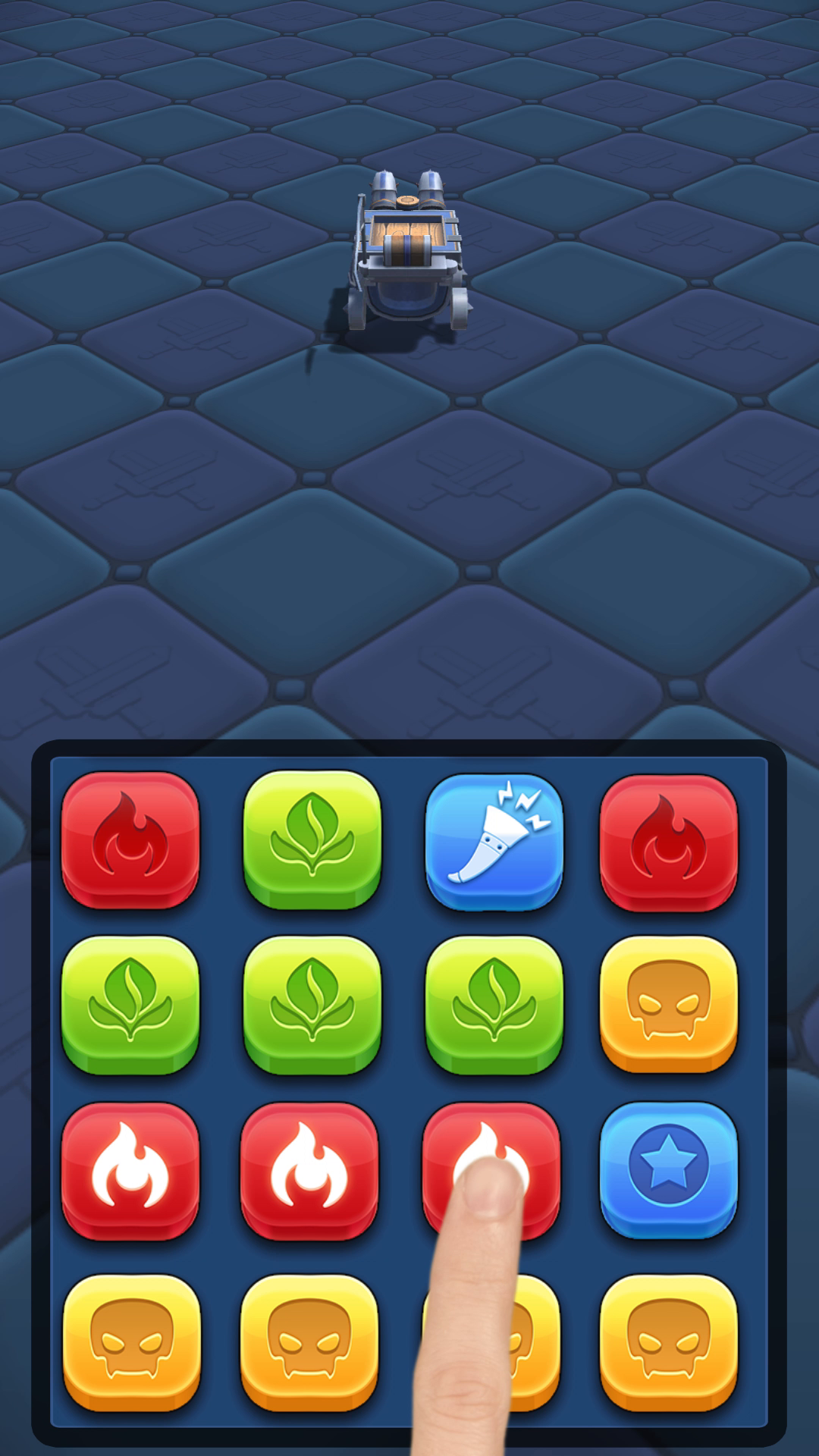Tap the blue horn tile
819x1456 pixels.
[494, 840]
